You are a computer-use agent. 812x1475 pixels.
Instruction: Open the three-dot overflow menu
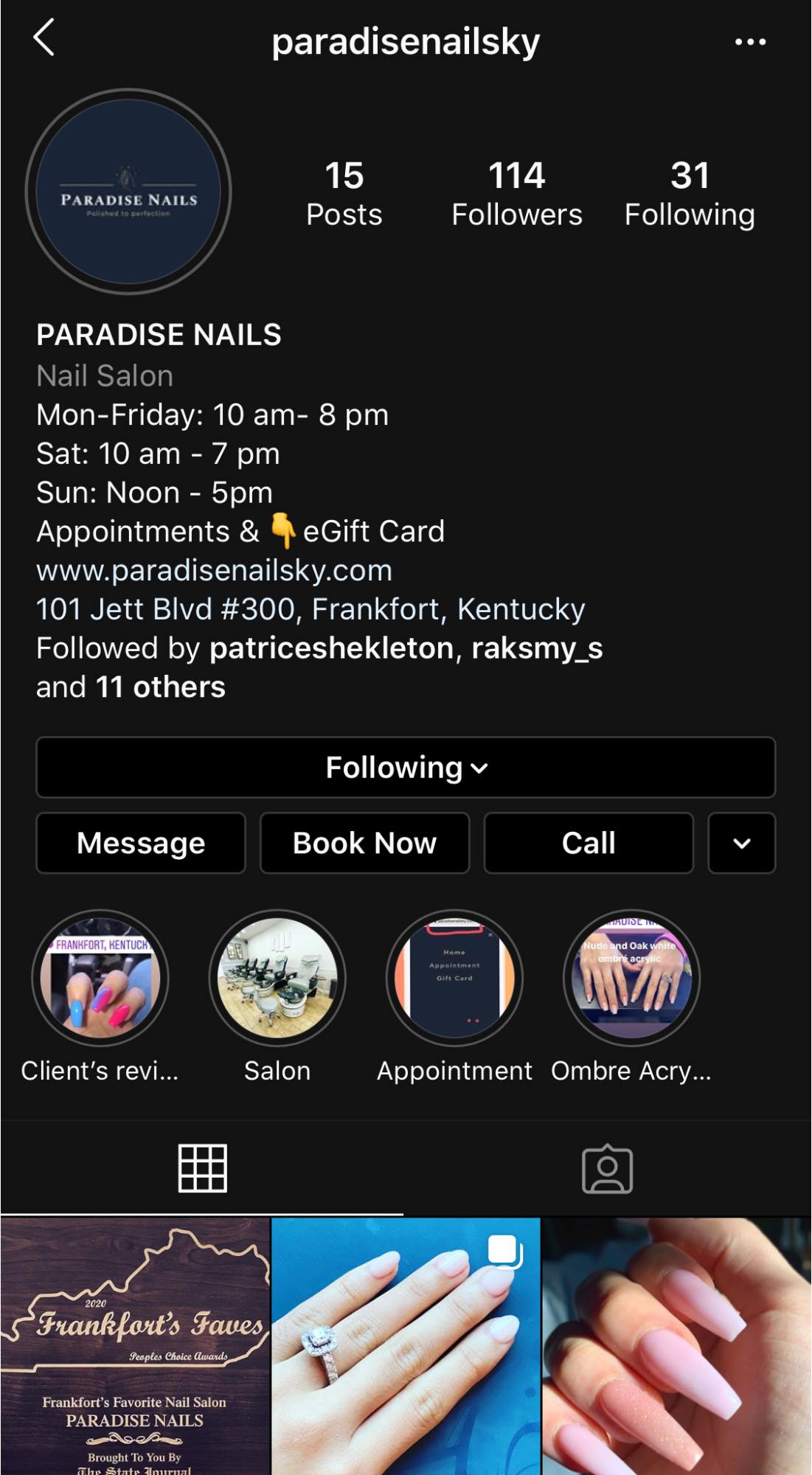tap(750, 43)
